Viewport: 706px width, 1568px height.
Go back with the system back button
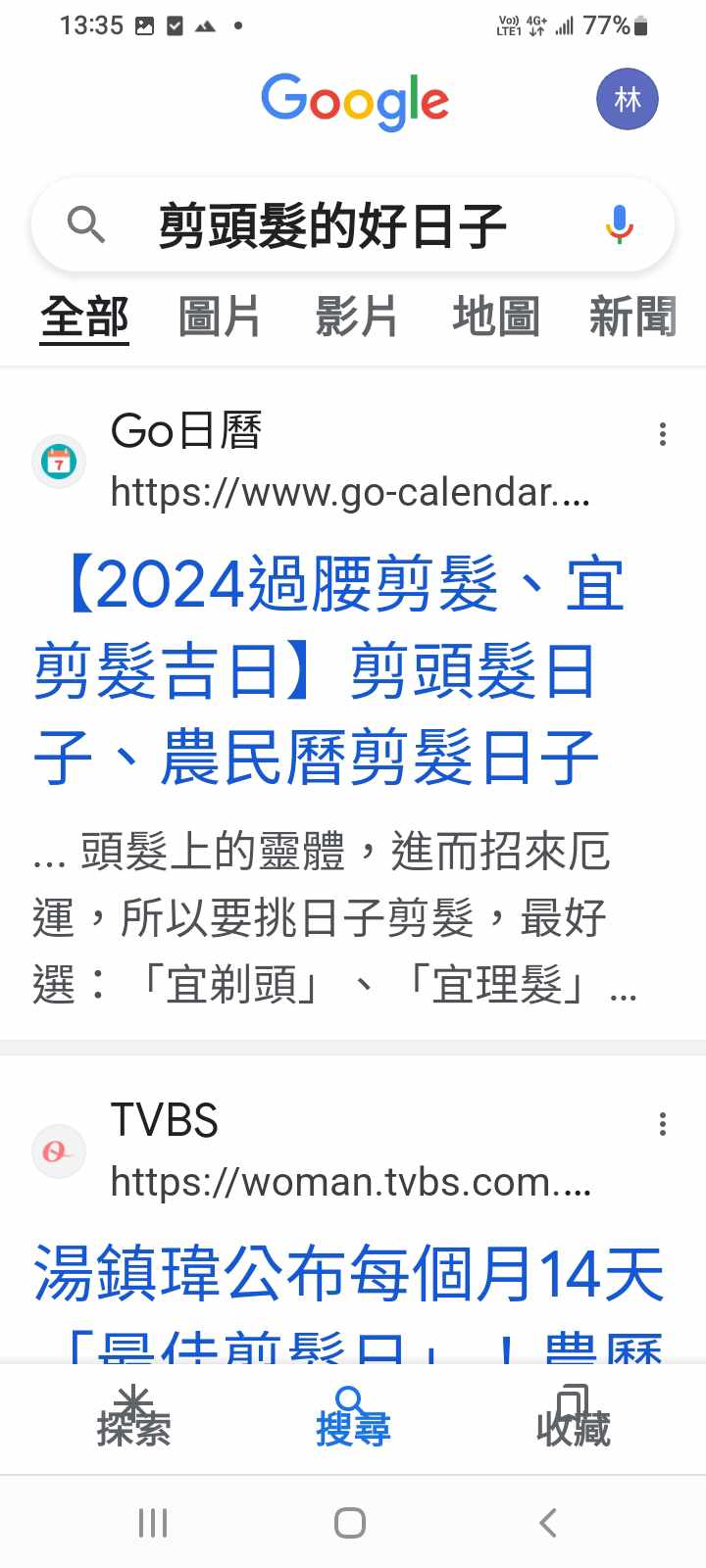click(x=548, y=1522)
